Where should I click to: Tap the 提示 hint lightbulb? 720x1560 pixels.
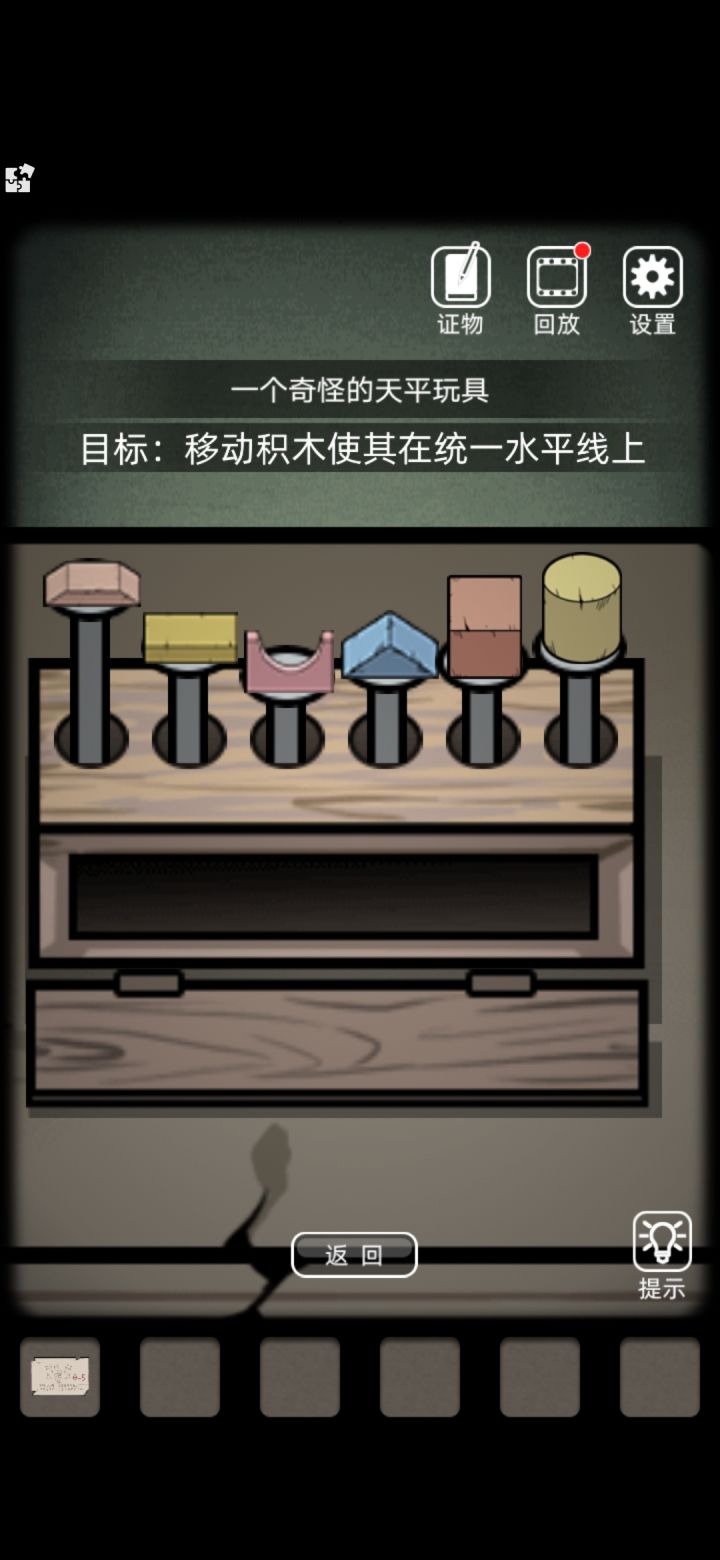click(x=661, y=1241)
